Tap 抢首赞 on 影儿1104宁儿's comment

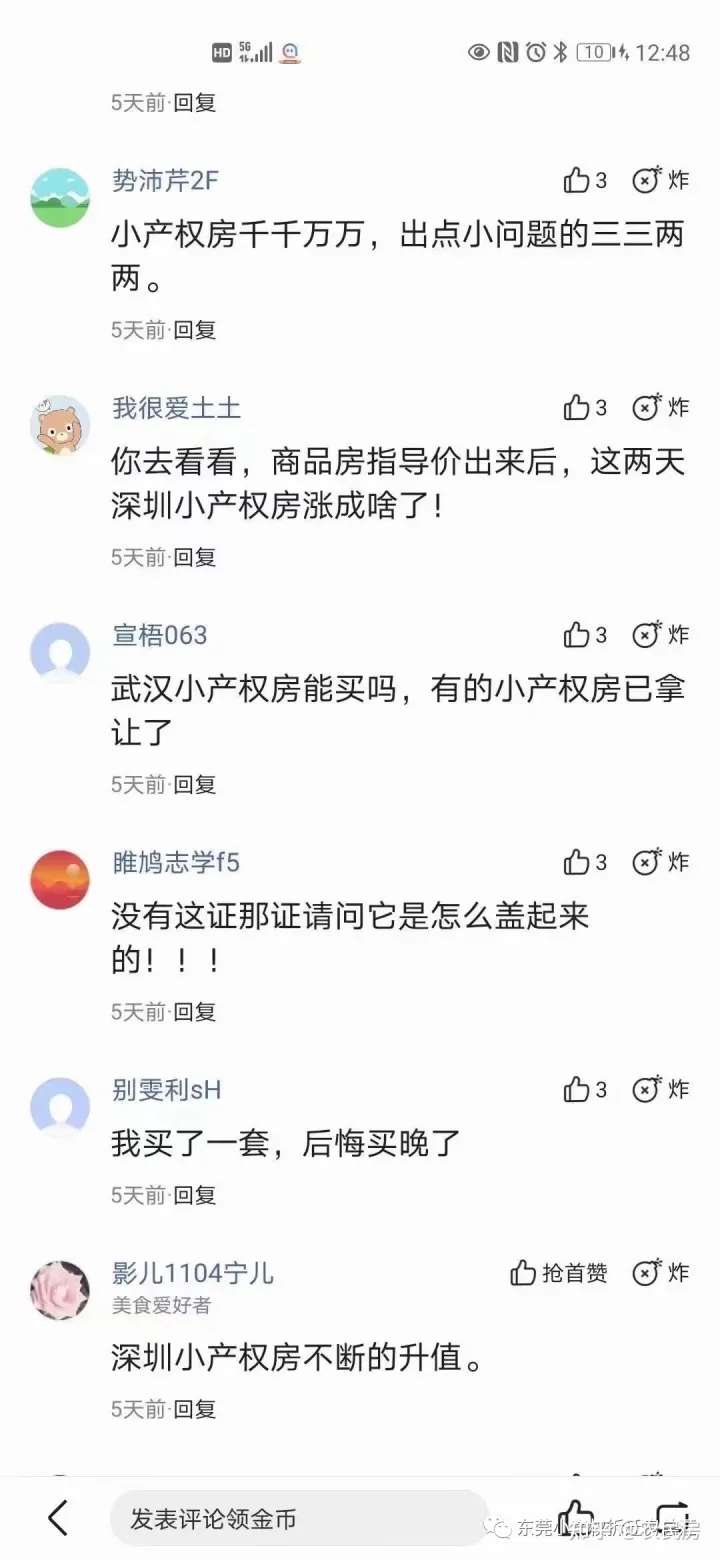click(559, 1273)
